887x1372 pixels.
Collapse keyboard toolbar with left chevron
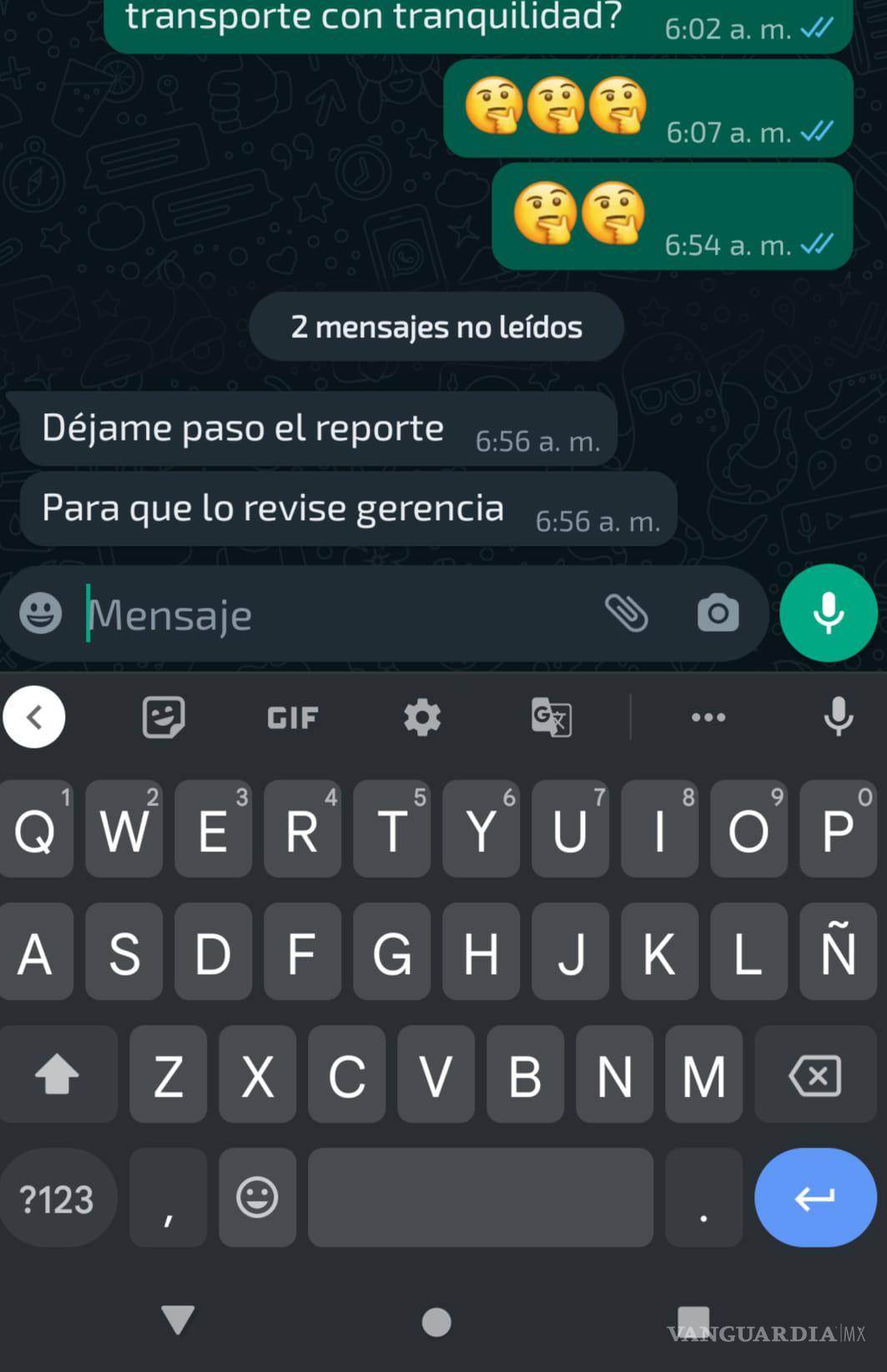click(34, 716)
